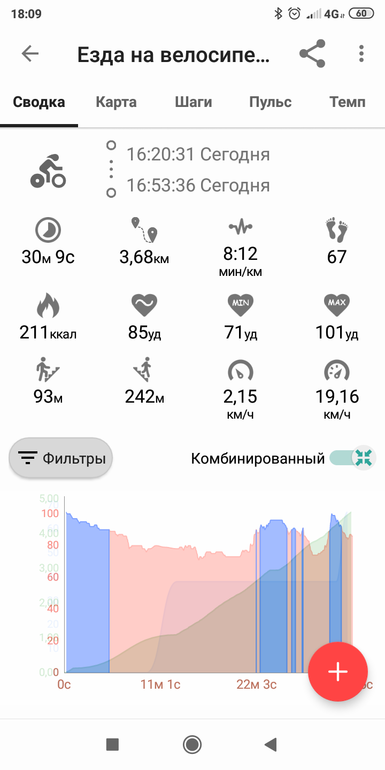Share this cycling workout
The image size is (385, 770).
pos(313,54)
